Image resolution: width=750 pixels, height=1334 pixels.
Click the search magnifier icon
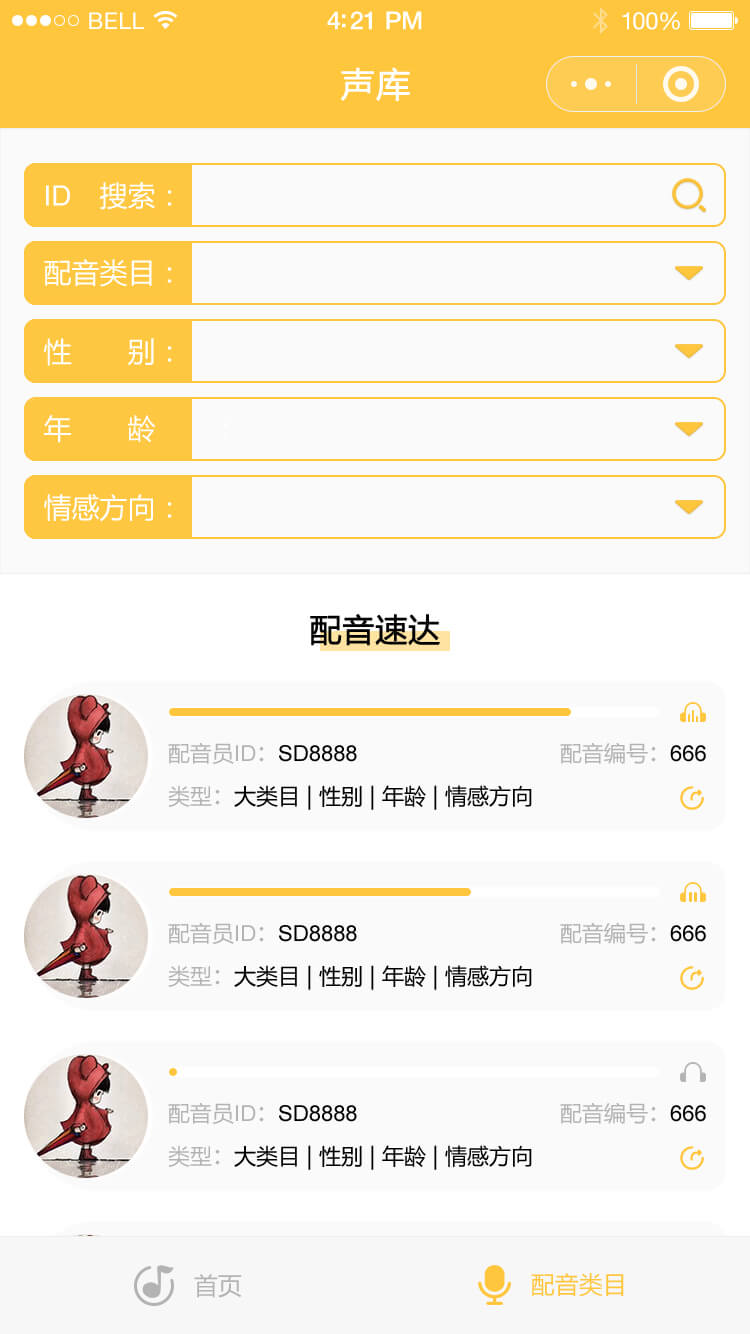pyautogui.click(x=689, y=196)
